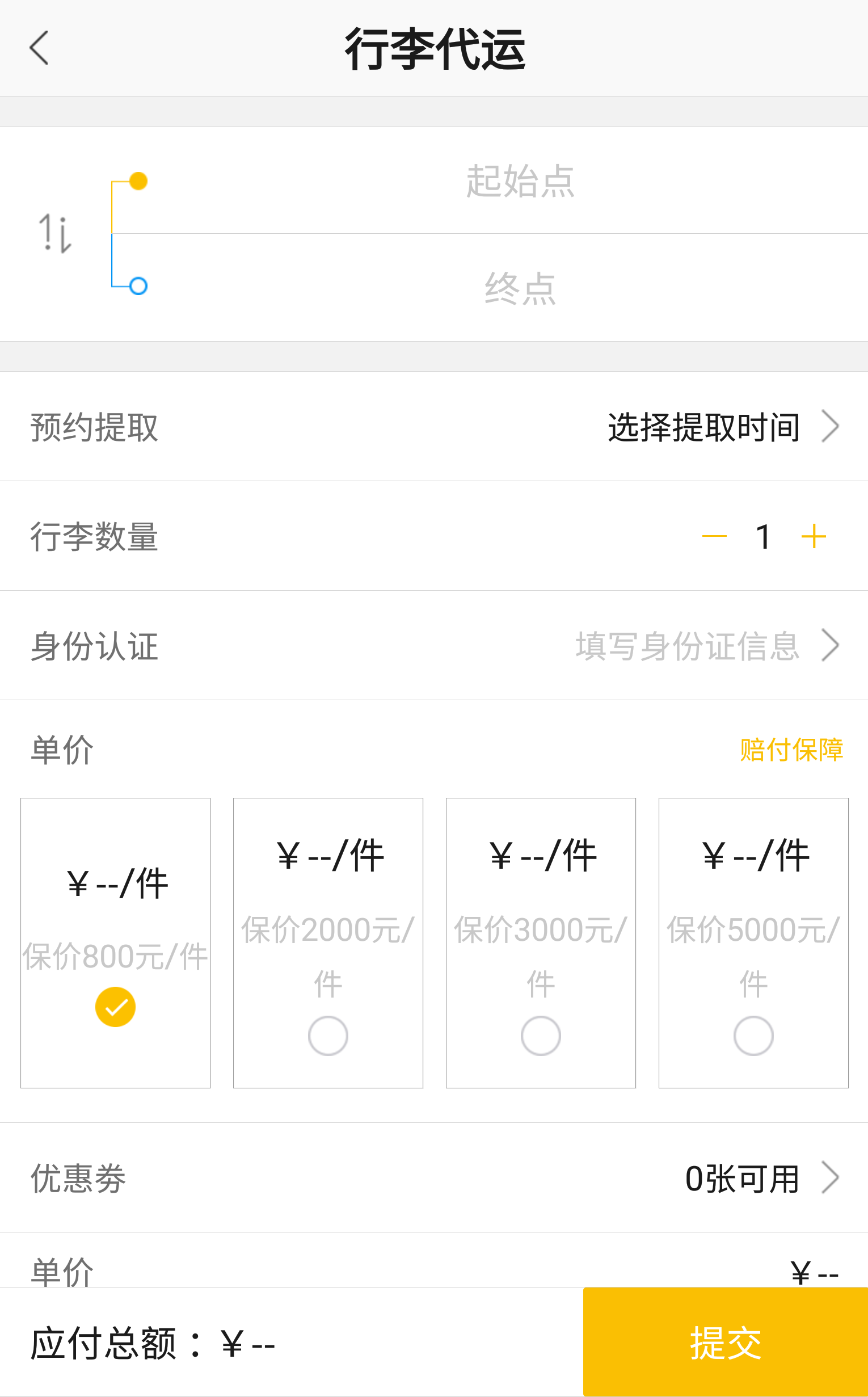View 赔付保障 compensation details
The image size is (868, 1397).
pos(791,750)
